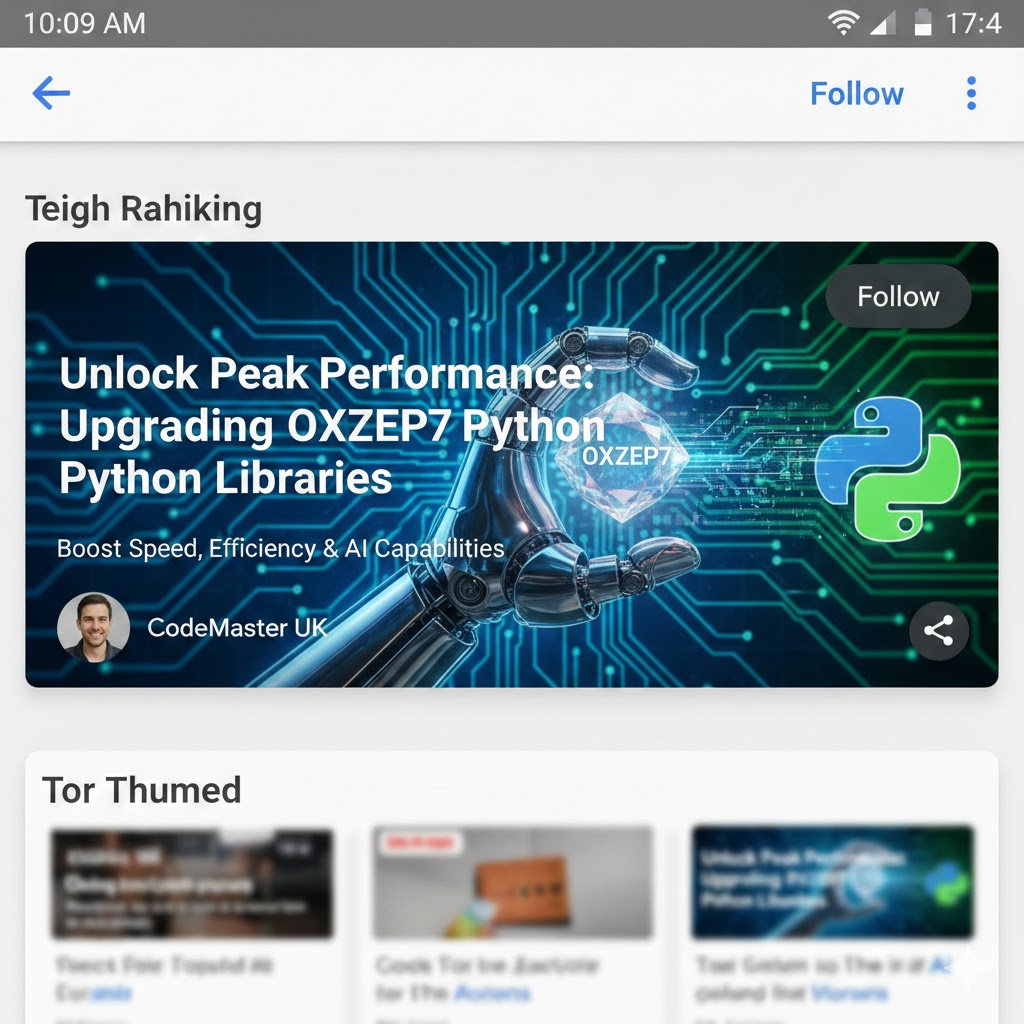Tap Follow in the top app bar
1024x1024 pixels.
[856, 94]
